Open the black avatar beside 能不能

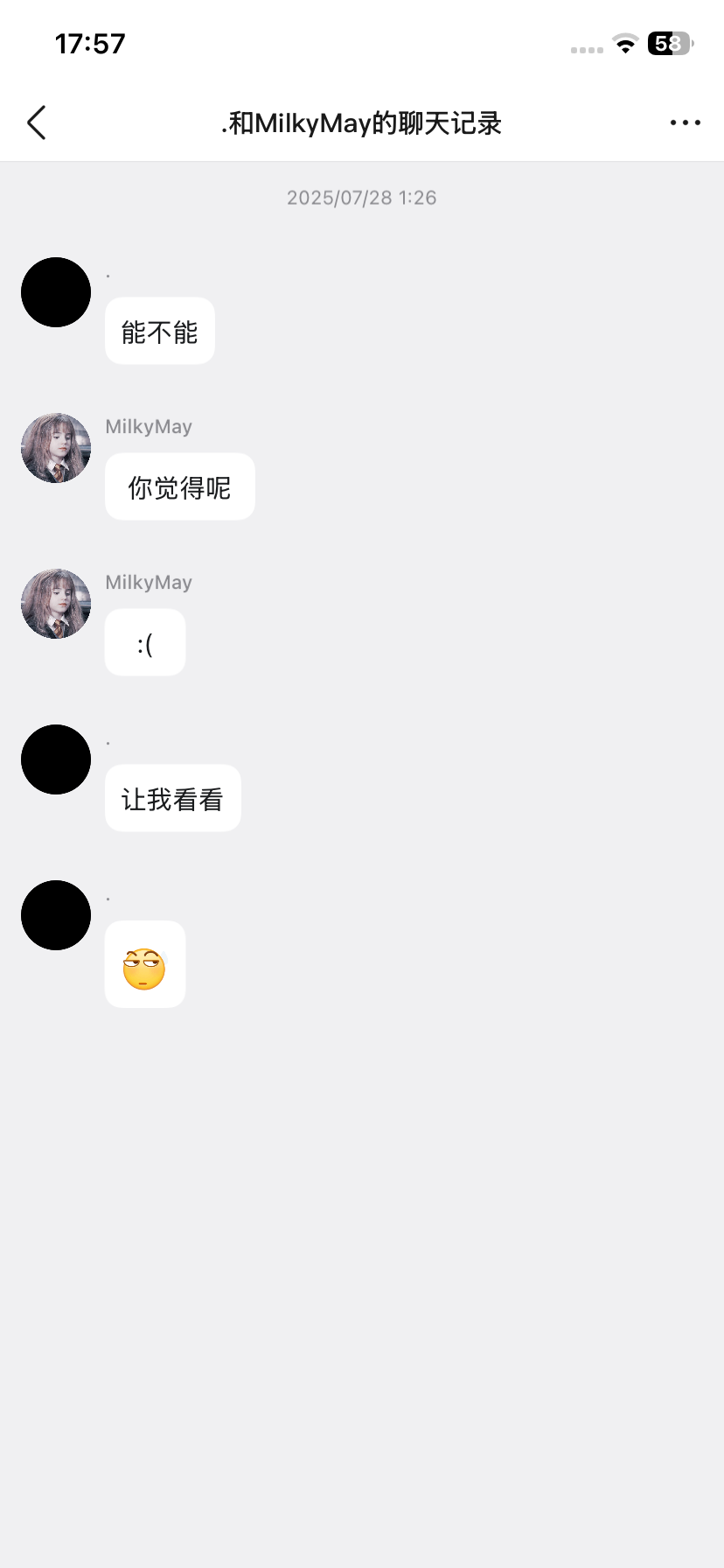(56, 292)
